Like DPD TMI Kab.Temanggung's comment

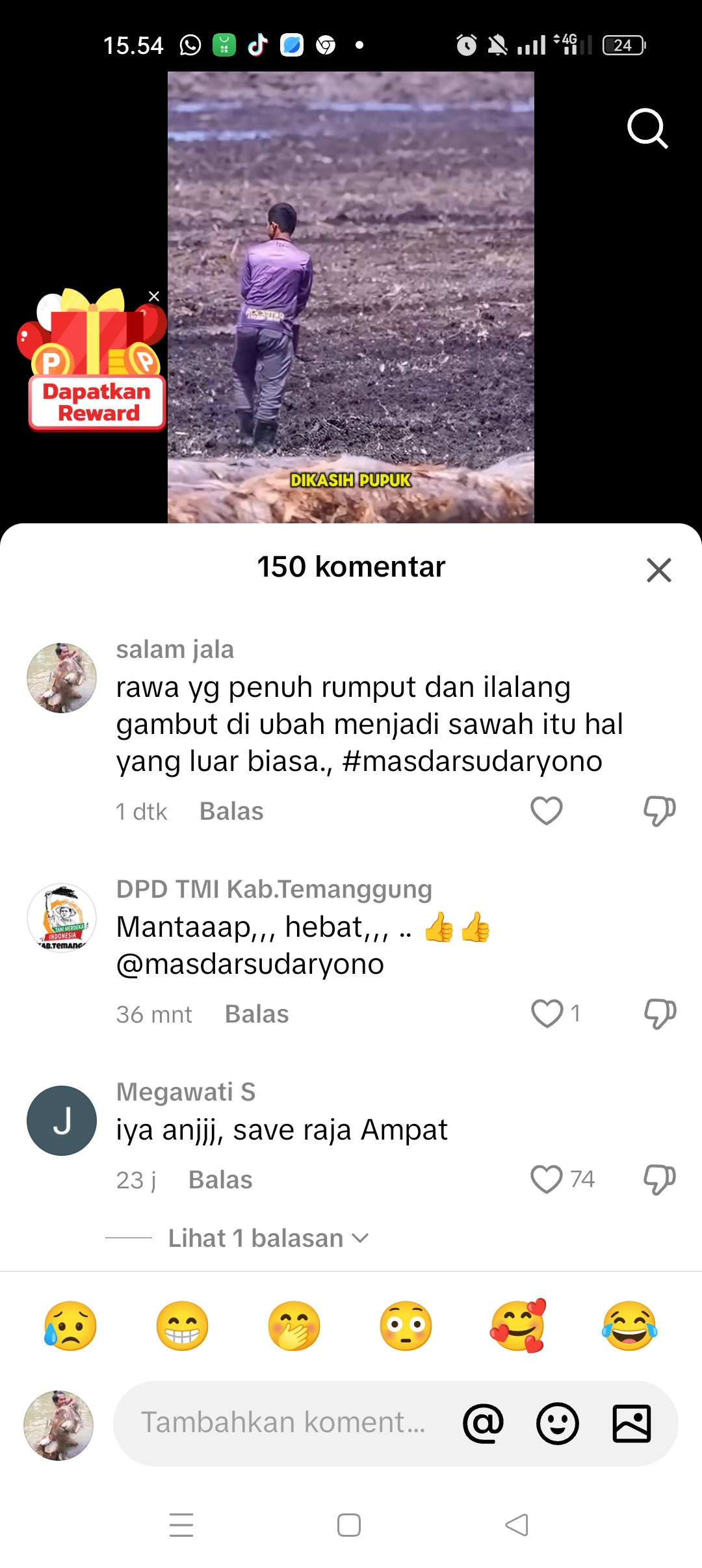pyautogui.click(x=547, y=1013)
